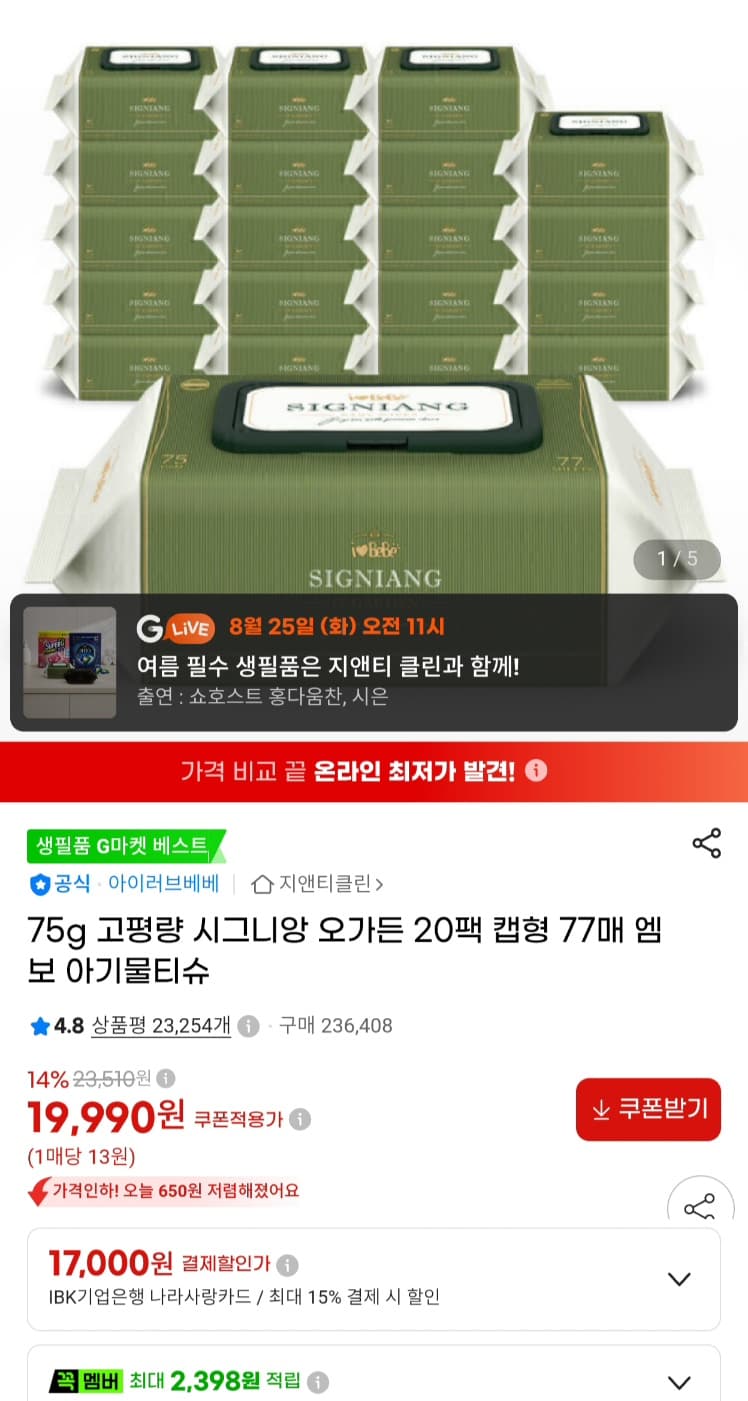Open the G LIVE broadcast banner
This screenshot has height=1401, width=748.
[374, 663]
